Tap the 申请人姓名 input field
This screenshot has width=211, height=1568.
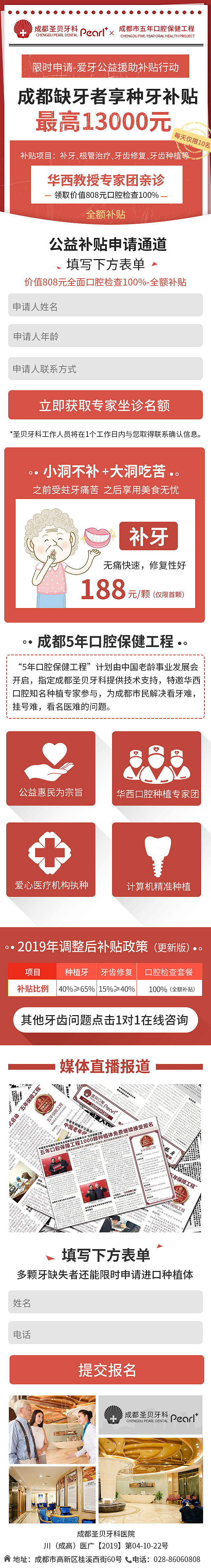click(x=105, y=306)
